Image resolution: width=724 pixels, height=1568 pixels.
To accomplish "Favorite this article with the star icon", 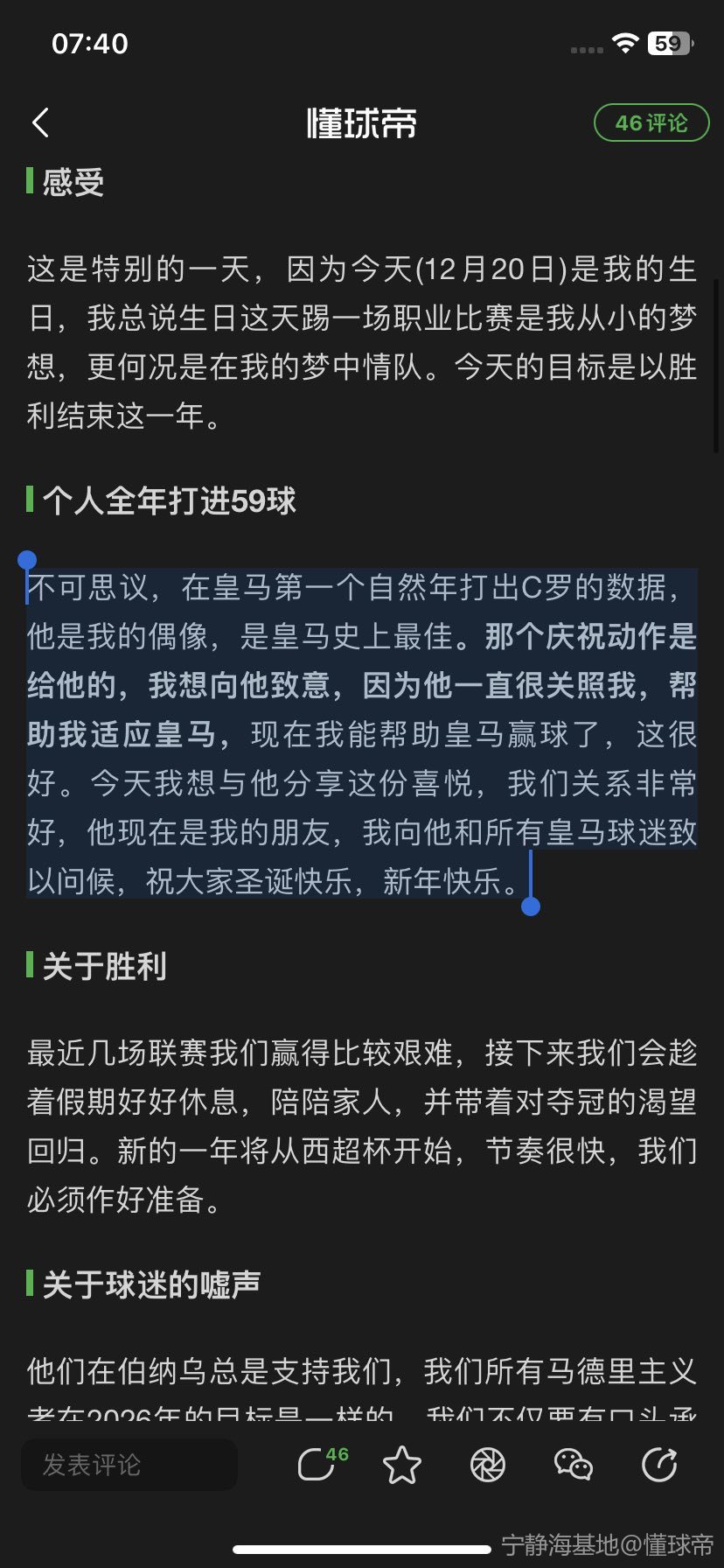I will [x=402, y=1465].
